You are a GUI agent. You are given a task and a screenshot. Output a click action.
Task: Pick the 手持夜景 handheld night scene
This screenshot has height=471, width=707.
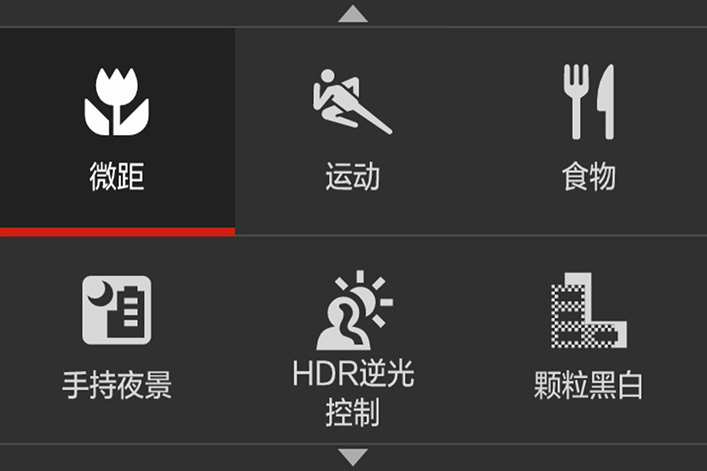pos(117,340)
